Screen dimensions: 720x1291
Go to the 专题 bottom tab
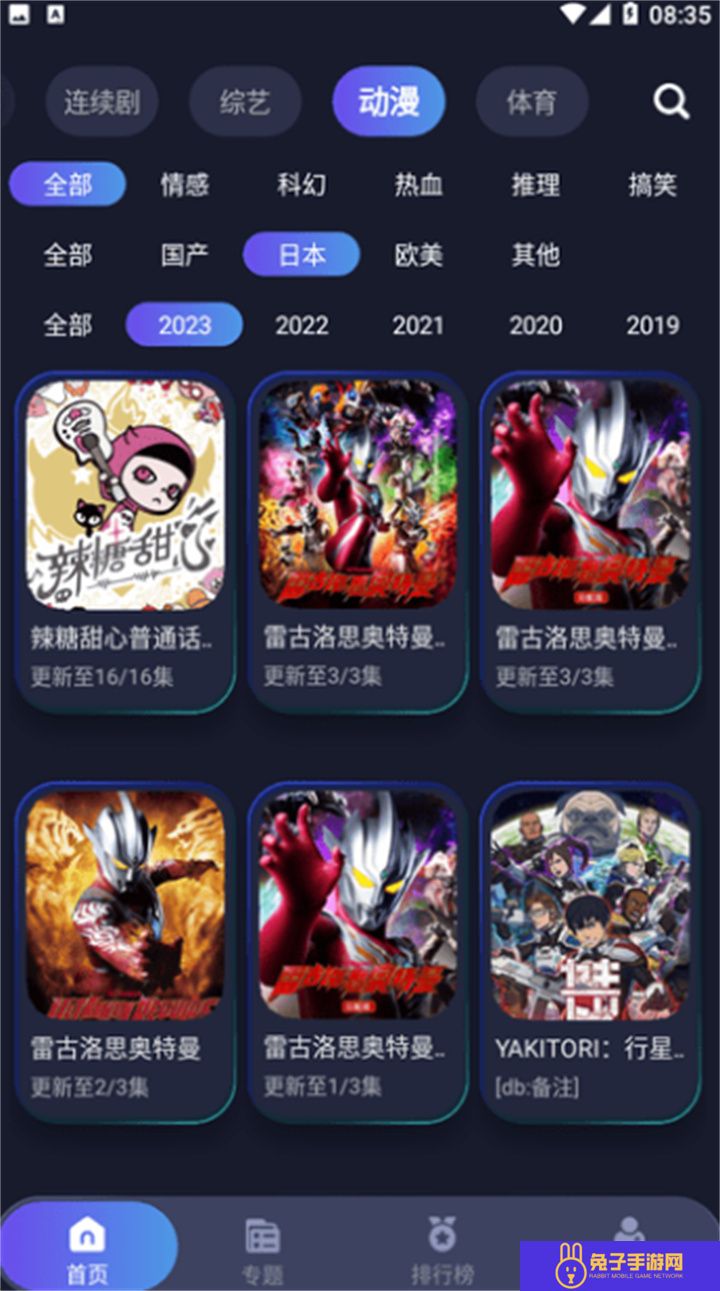pyautogui.click(x=262, y=1250)
